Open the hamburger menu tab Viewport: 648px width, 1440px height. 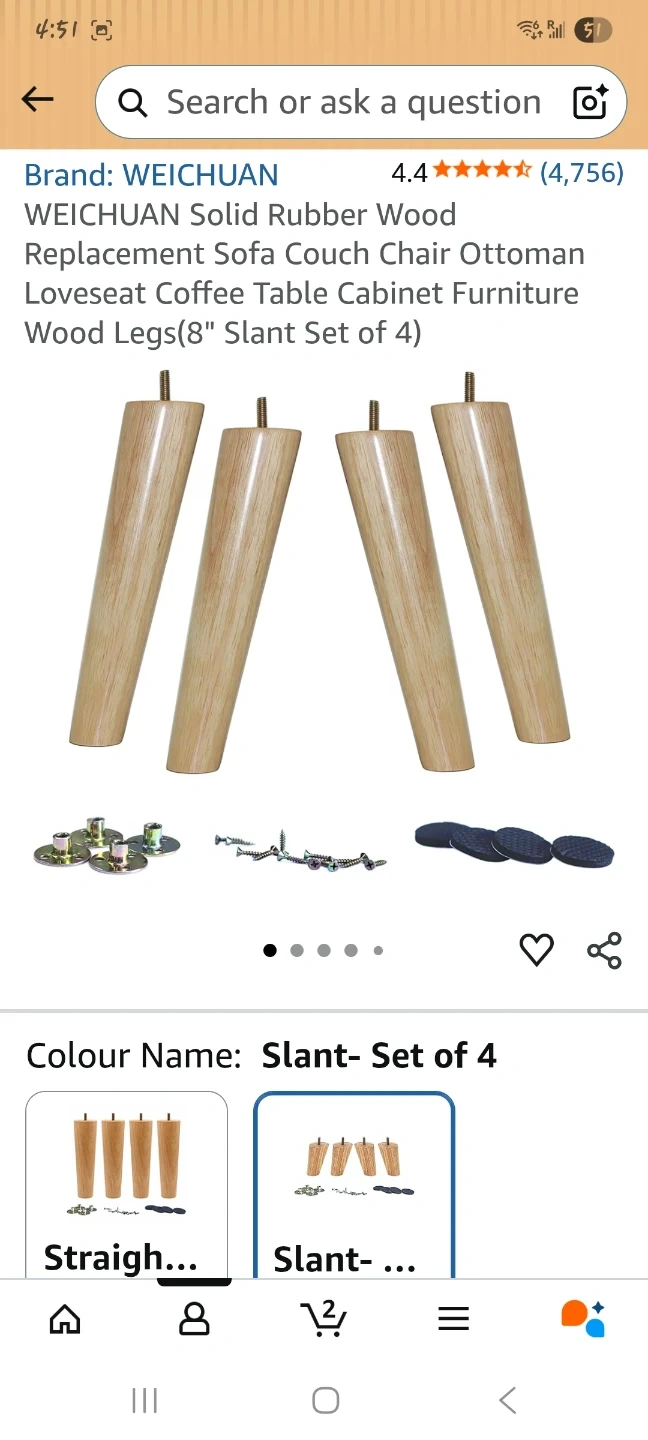click(x=453, y=1320)
